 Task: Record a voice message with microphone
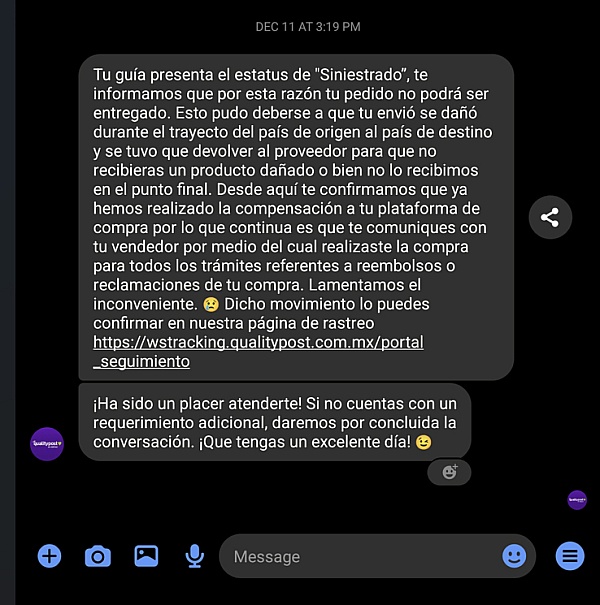pyautogui.click(x=195, y=556)
